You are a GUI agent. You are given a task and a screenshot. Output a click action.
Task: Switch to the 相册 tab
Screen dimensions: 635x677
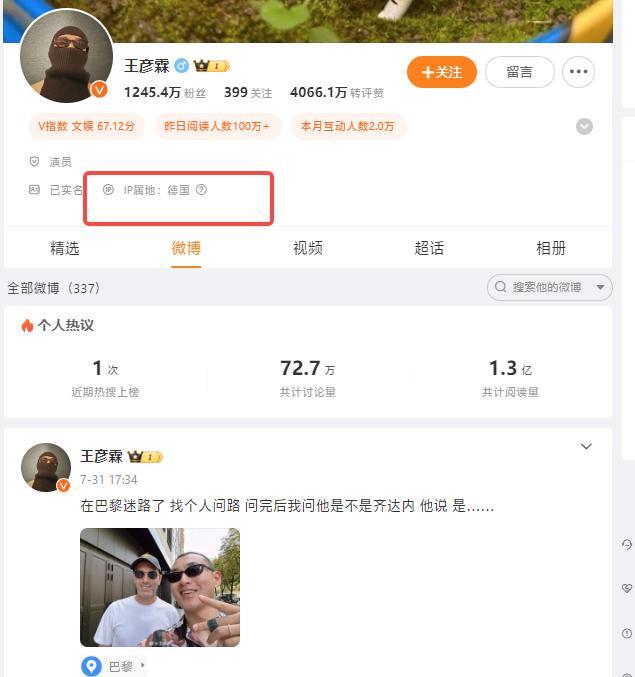551,248
